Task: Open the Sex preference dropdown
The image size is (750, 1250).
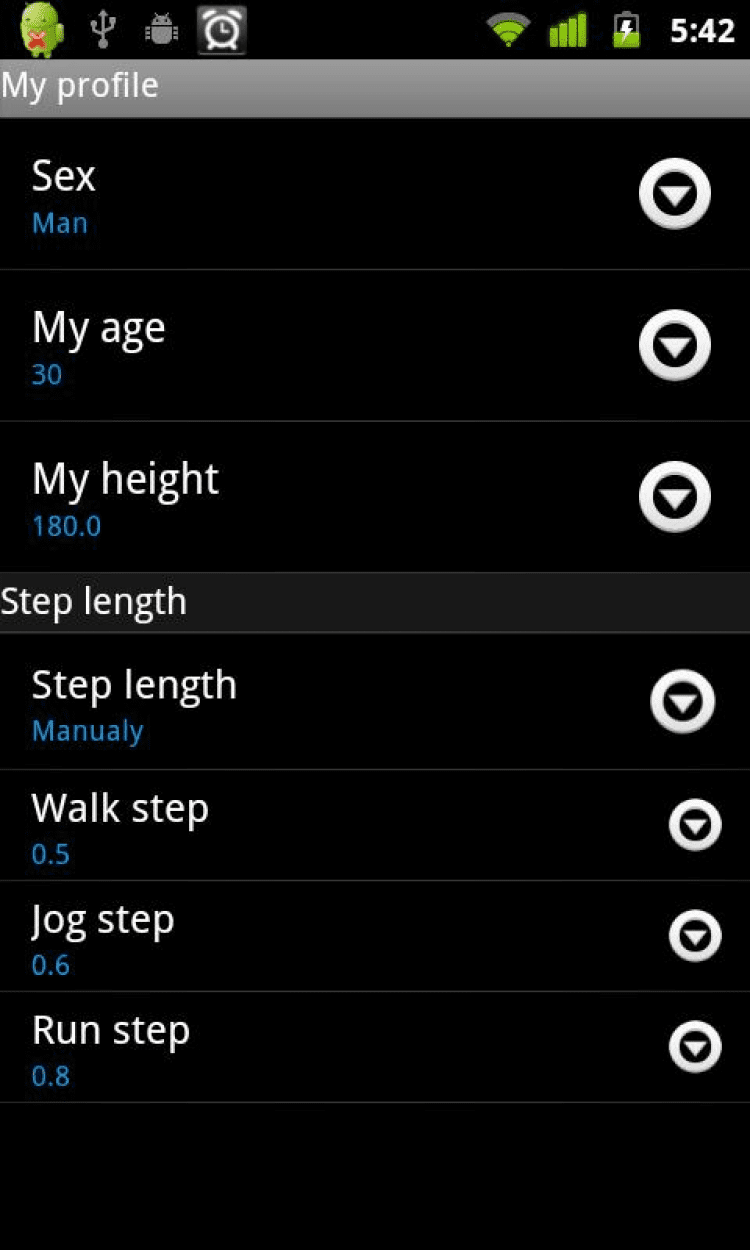Action: tap(675, 194)
